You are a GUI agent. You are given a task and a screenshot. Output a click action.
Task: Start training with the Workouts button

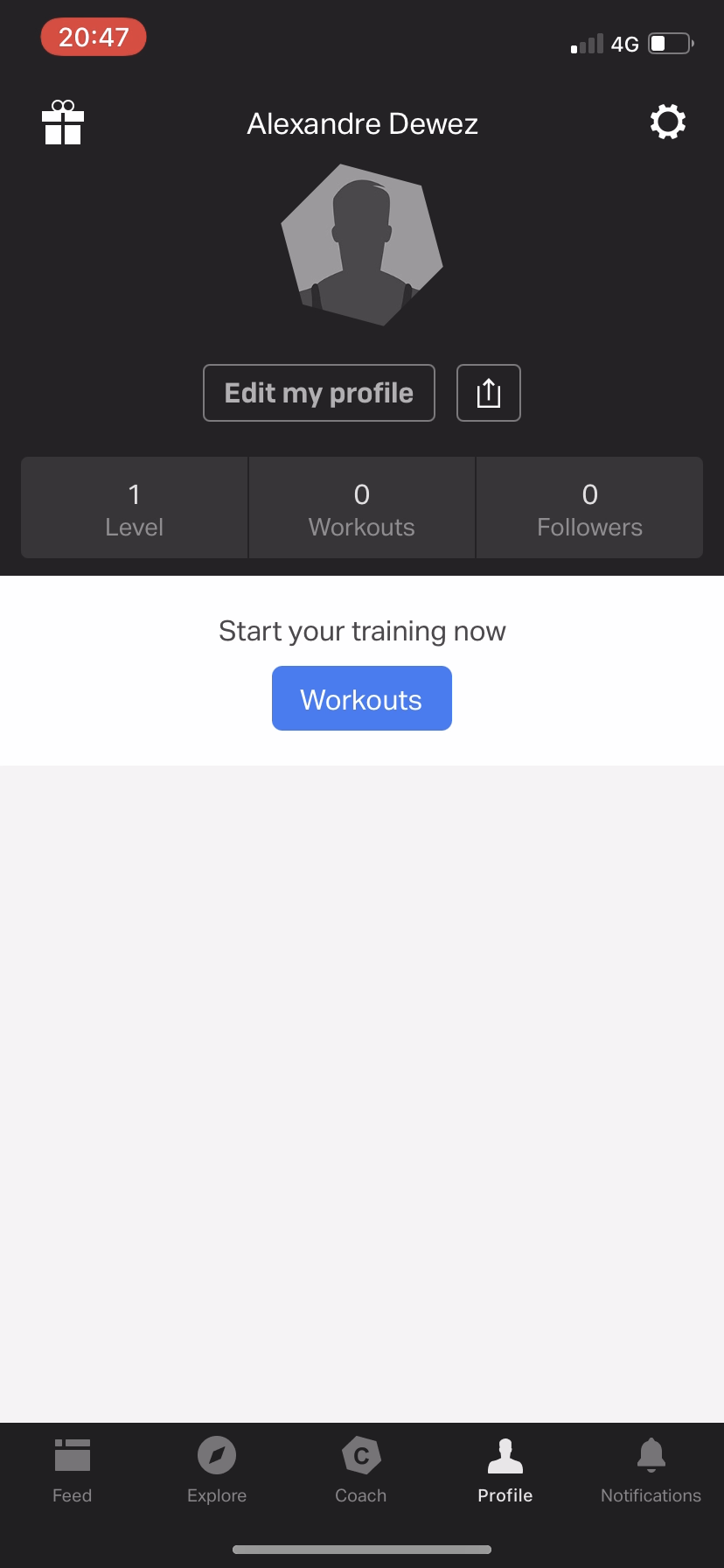(361, 697)
